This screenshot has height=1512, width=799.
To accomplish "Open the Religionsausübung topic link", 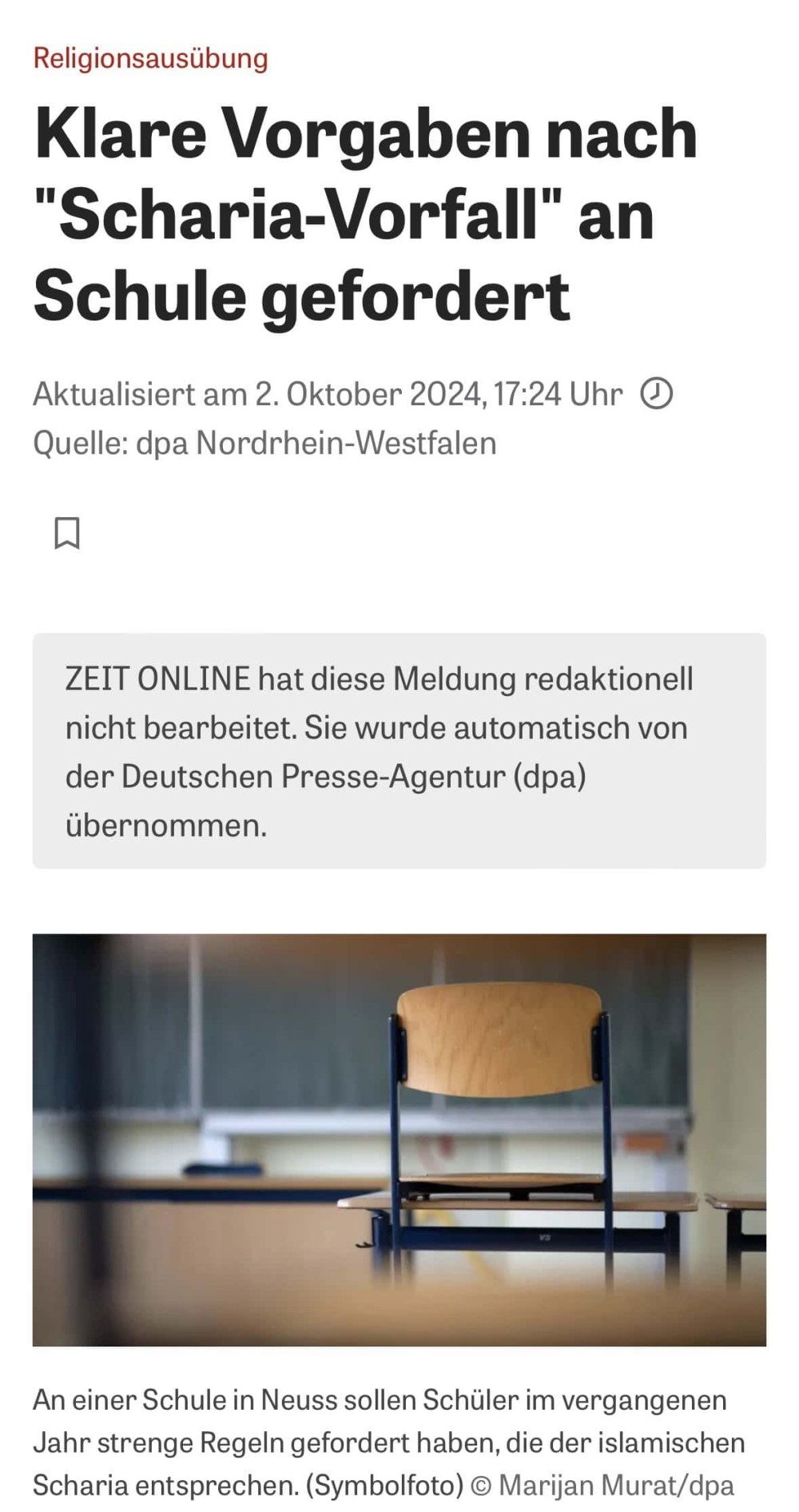I will pos(150,58).
